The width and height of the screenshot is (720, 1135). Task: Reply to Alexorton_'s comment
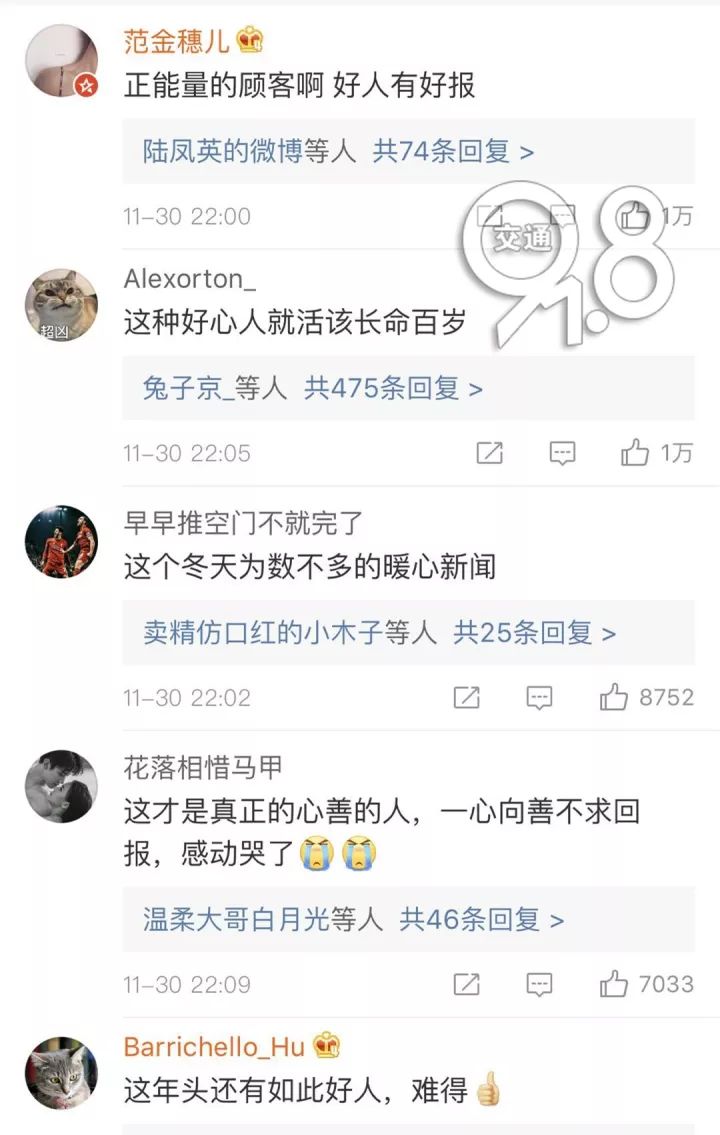click(x=563, y=454)
